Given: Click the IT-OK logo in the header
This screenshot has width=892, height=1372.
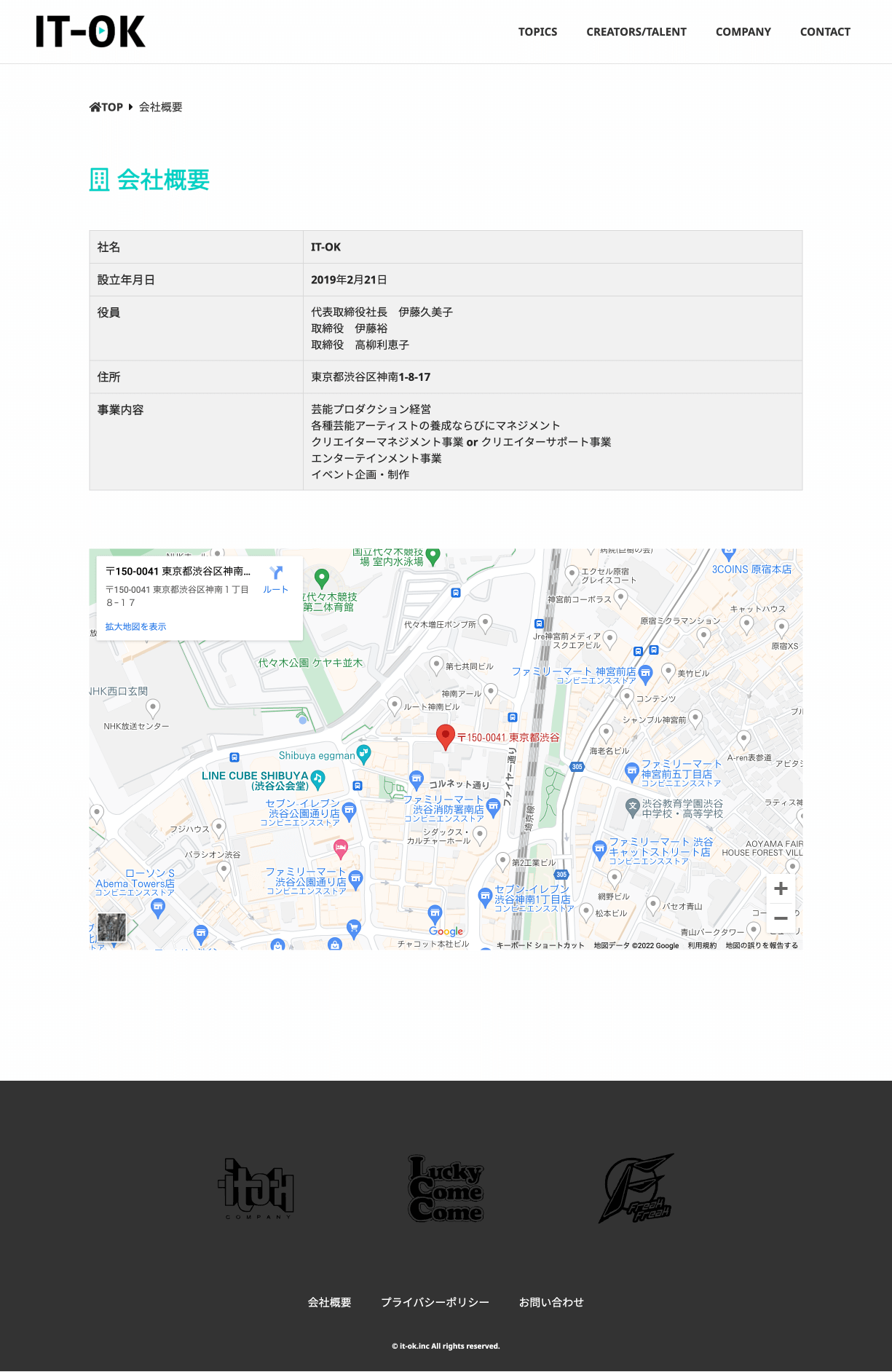Looking at the screenshot, I should click(91, 31).
